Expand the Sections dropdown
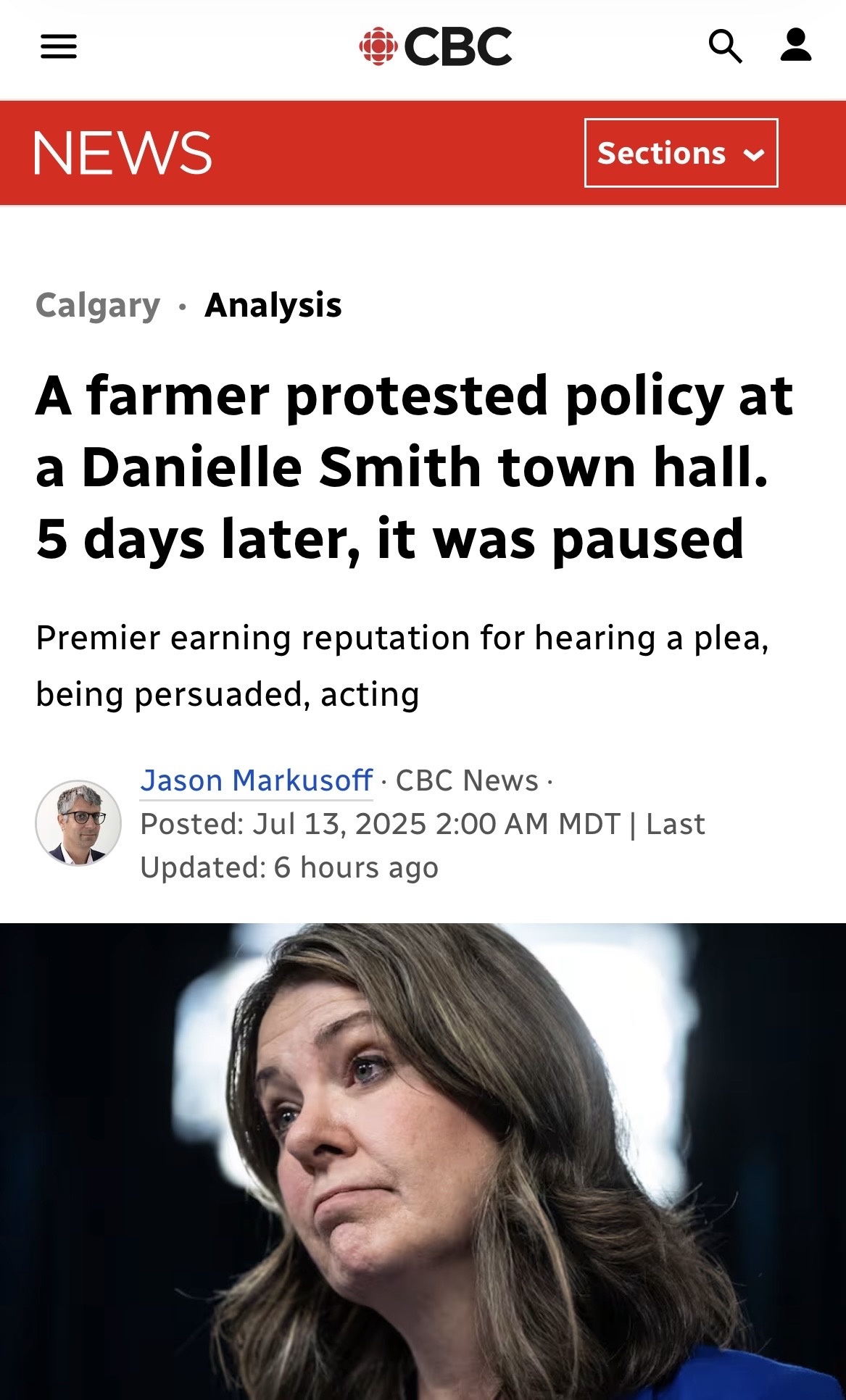 [x=681, y=153]
